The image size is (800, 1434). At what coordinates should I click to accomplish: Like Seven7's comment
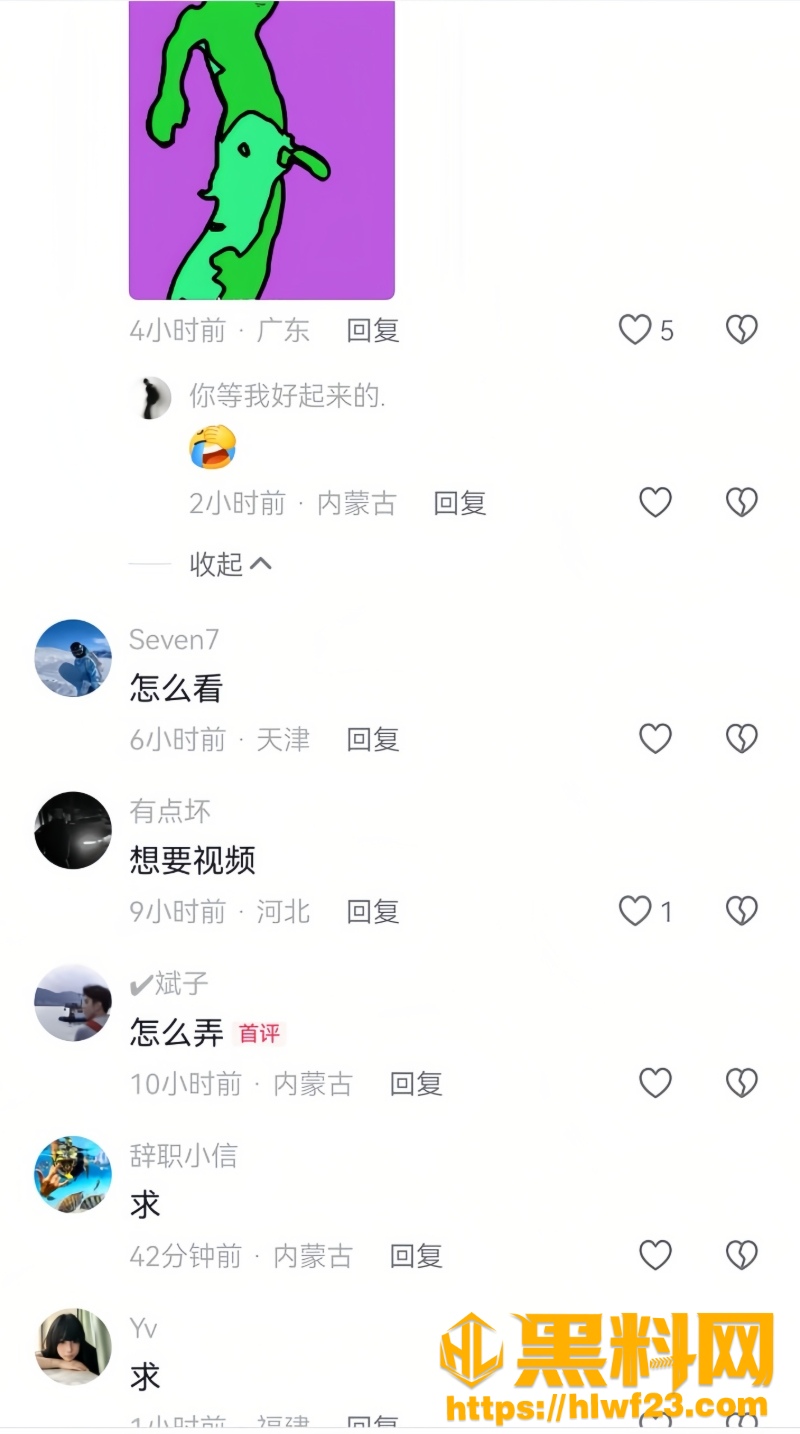pyautogui.click(x=655, y=739)
